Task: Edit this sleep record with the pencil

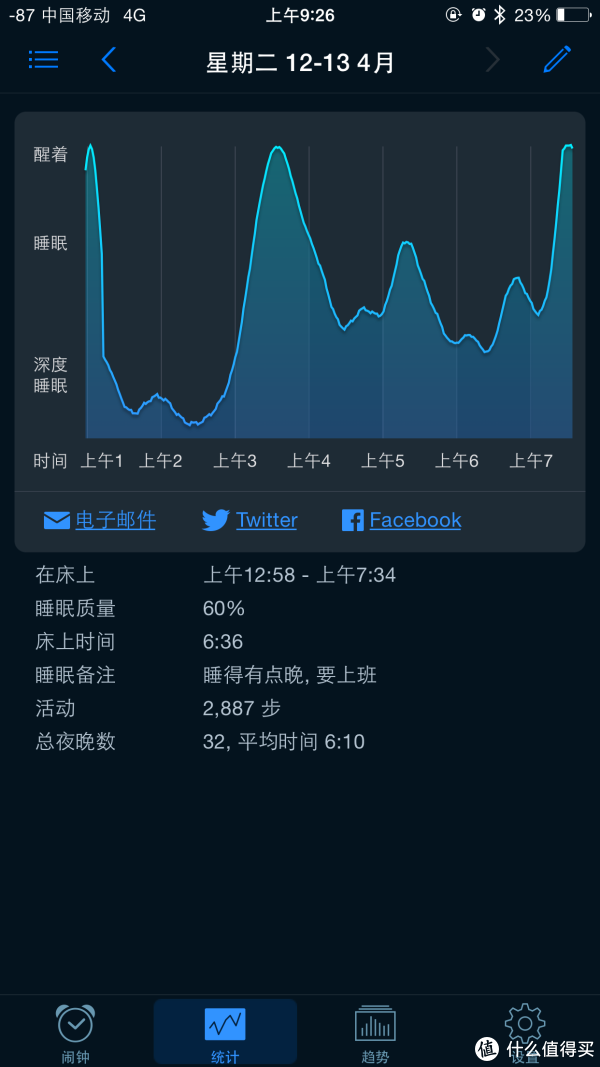Action: [557, 60]
